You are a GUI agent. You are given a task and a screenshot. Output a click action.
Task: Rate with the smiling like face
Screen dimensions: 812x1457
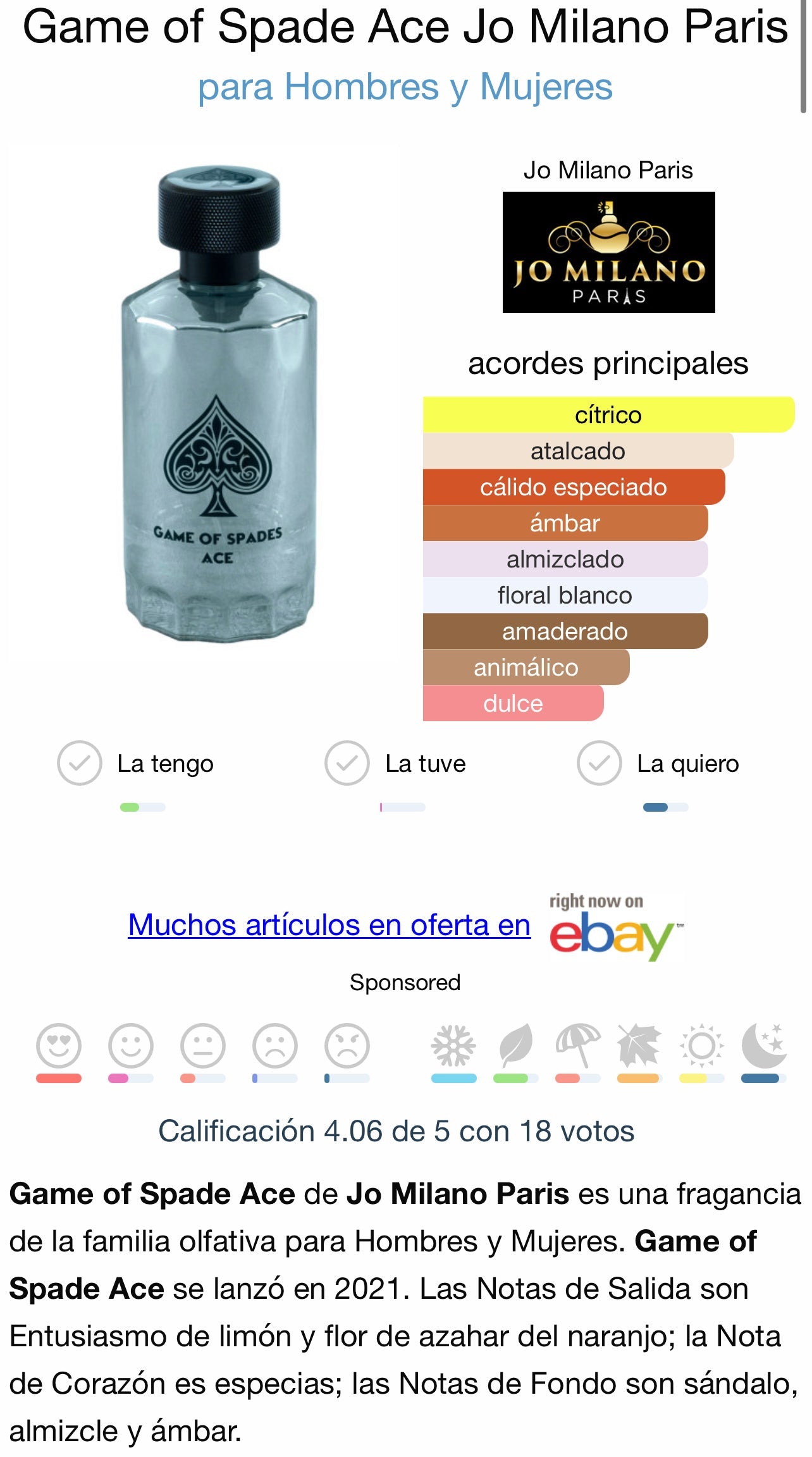[x=131, y=1046]
